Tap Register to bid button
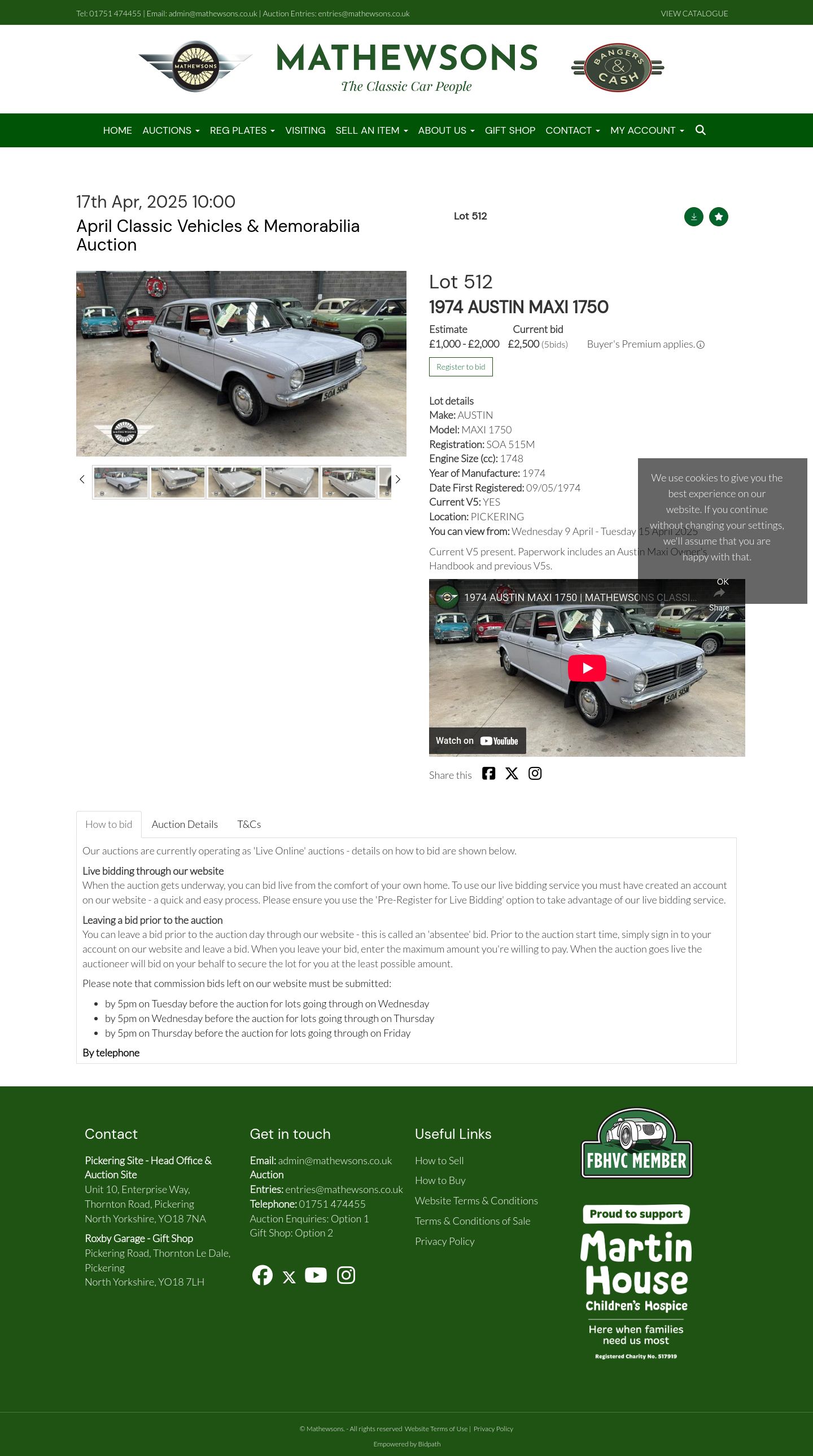This screenshot has width=813, height=1456. tap(461, 367)
